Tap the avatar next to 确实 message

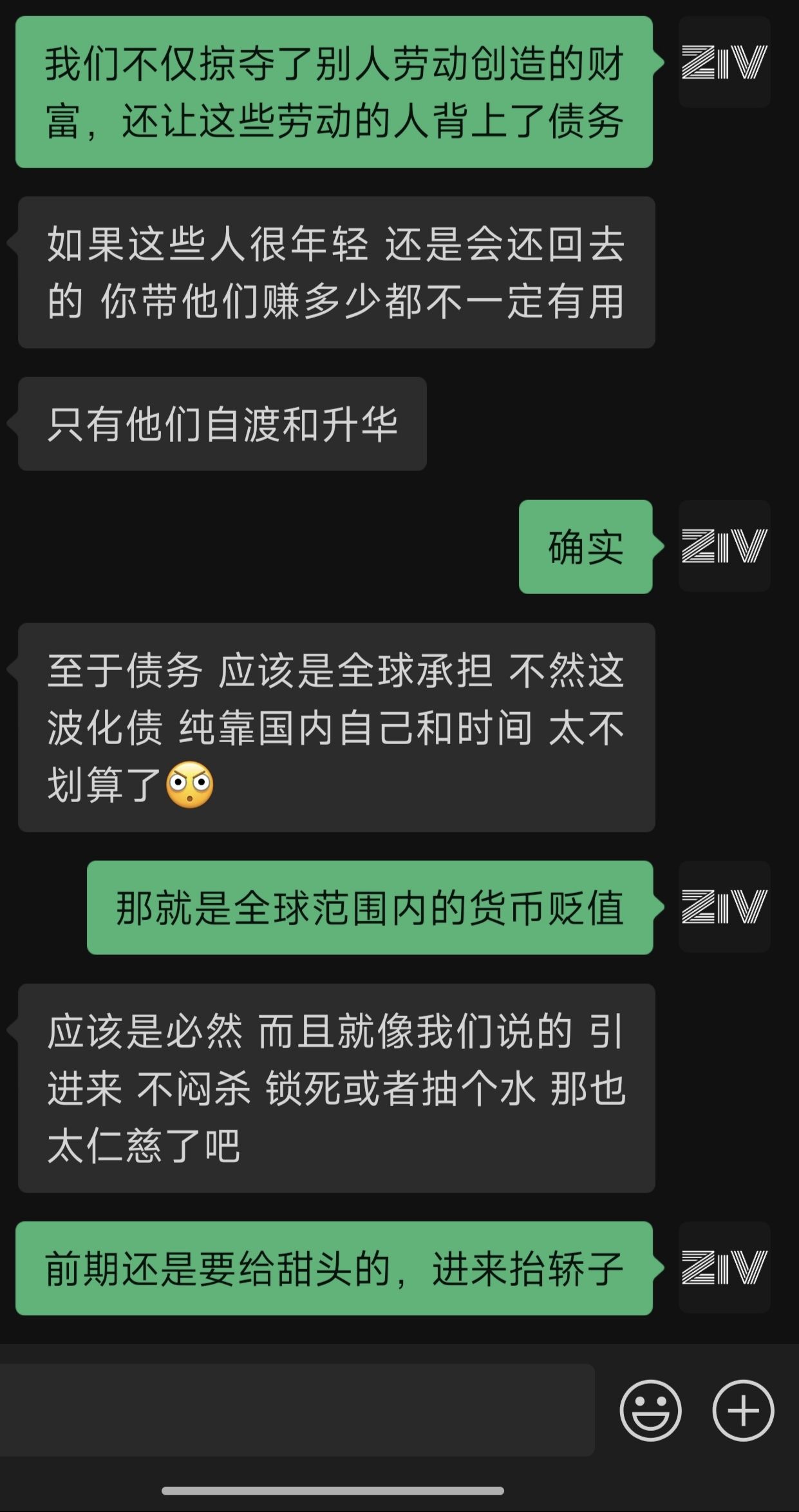pos(724,546)
